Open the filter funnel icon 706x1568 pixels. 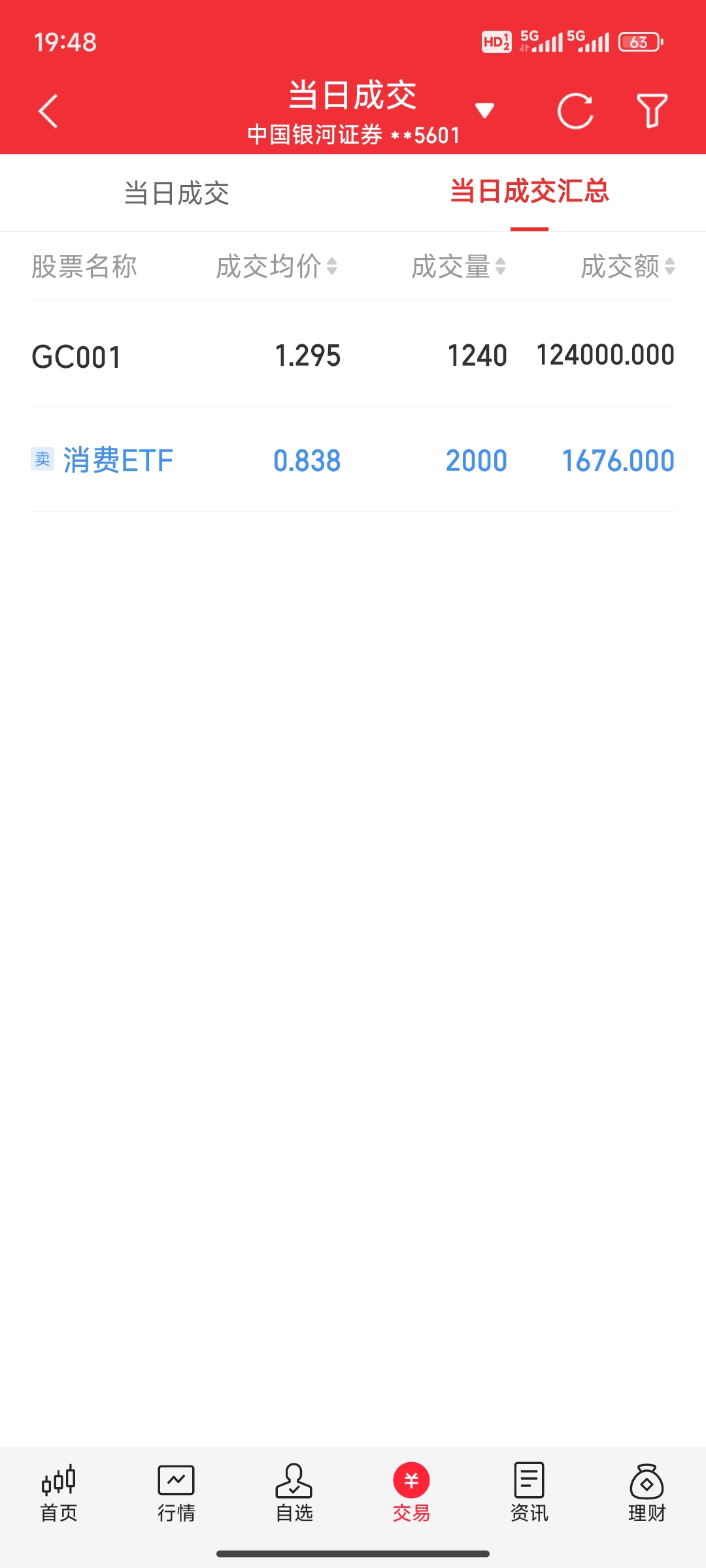click(x=652, y=111)
